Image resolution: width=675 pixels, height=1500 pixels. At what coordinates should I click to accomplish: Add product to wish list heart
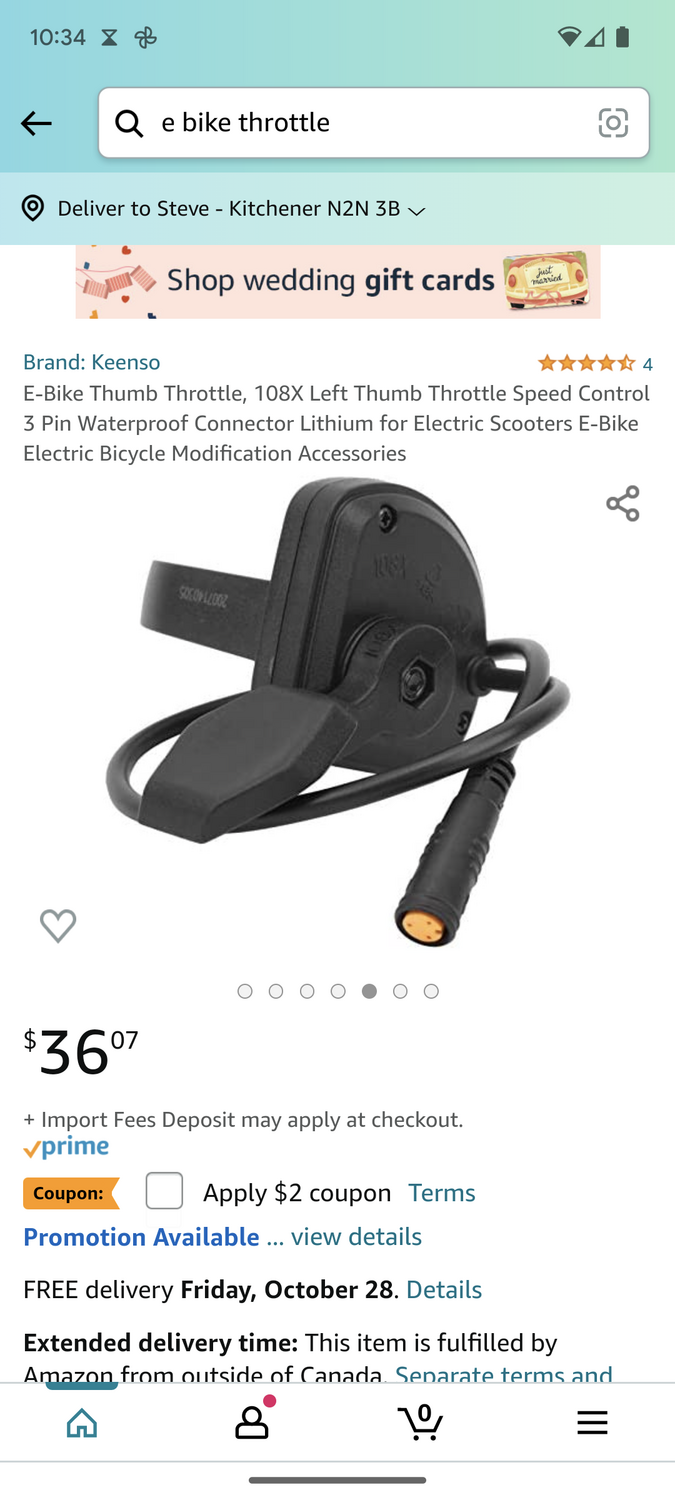[58, 926]
